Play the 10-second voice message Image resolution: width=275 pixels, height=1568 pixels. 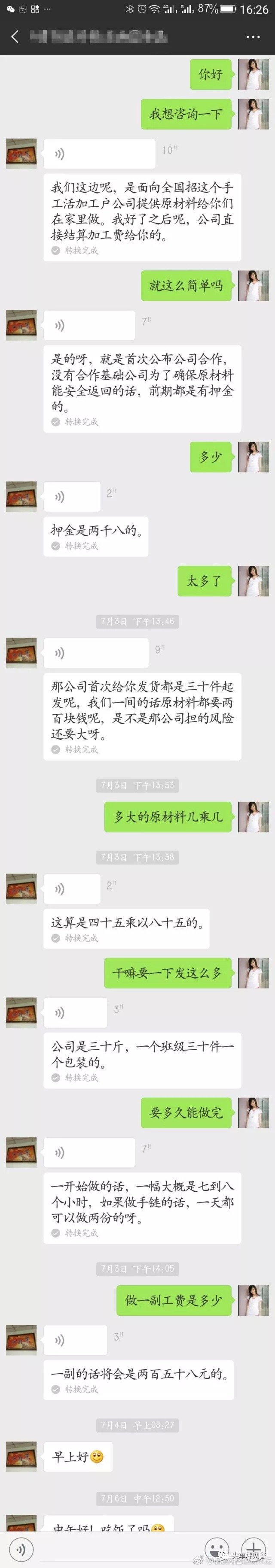click(99, 154)
